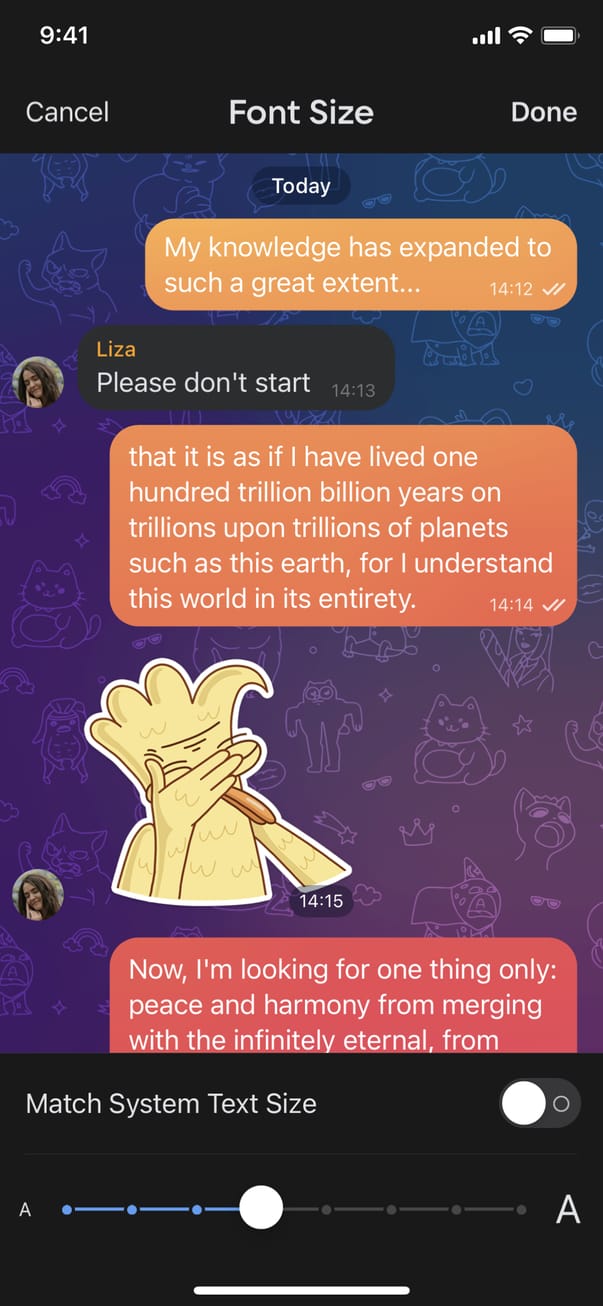603x1306 pixels.
Task: Enable Match System Text Size
Action: coord(539,1104)
